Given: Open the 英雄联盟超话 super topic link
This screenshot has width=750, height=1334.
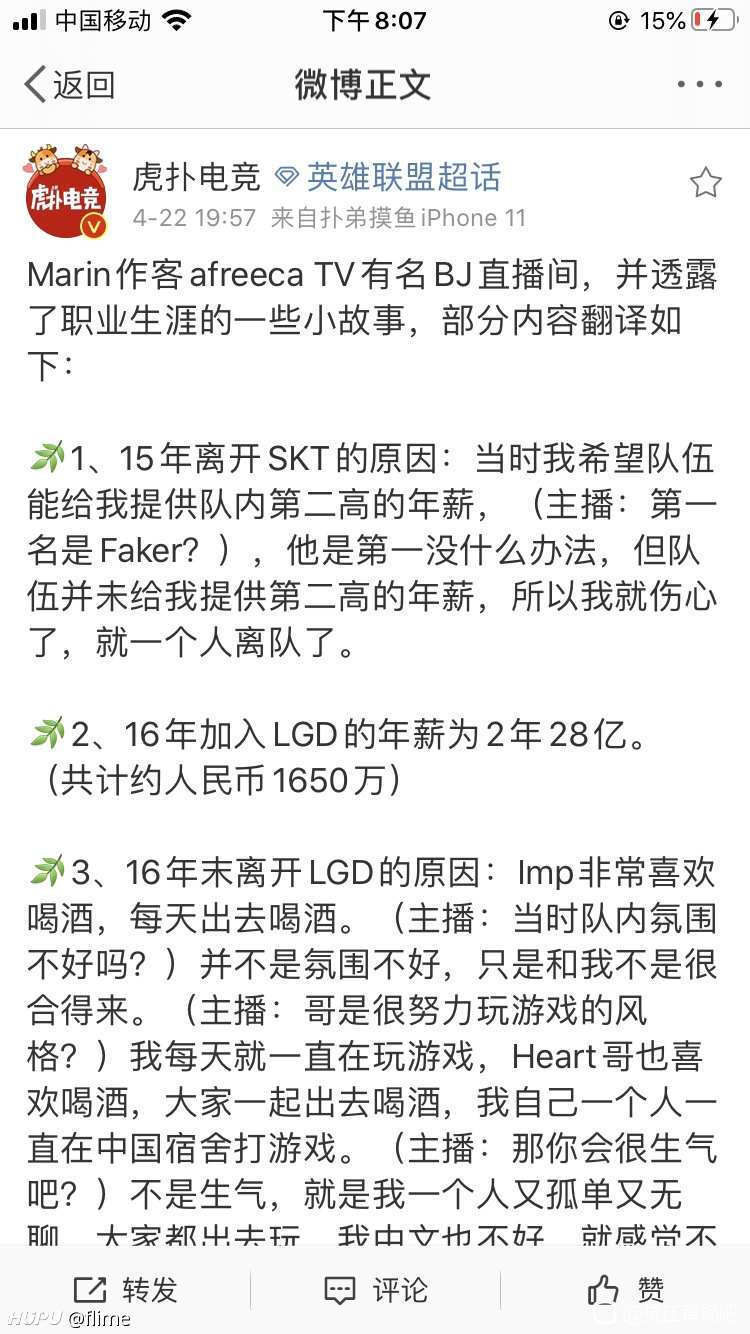Looking at the screenshot, I should pos(388,178).
